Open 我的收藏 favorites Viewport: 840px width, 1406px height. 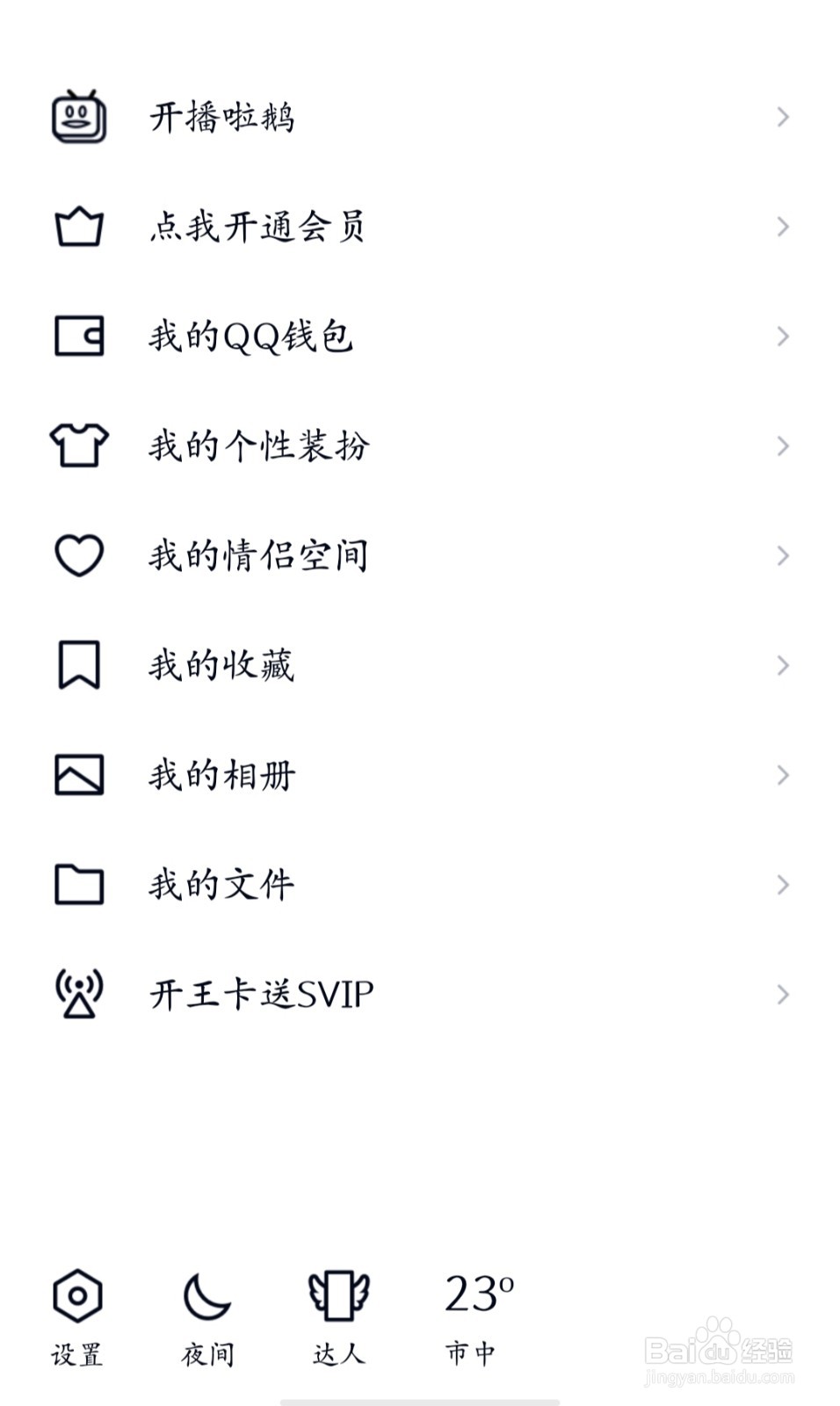[221, 665]
